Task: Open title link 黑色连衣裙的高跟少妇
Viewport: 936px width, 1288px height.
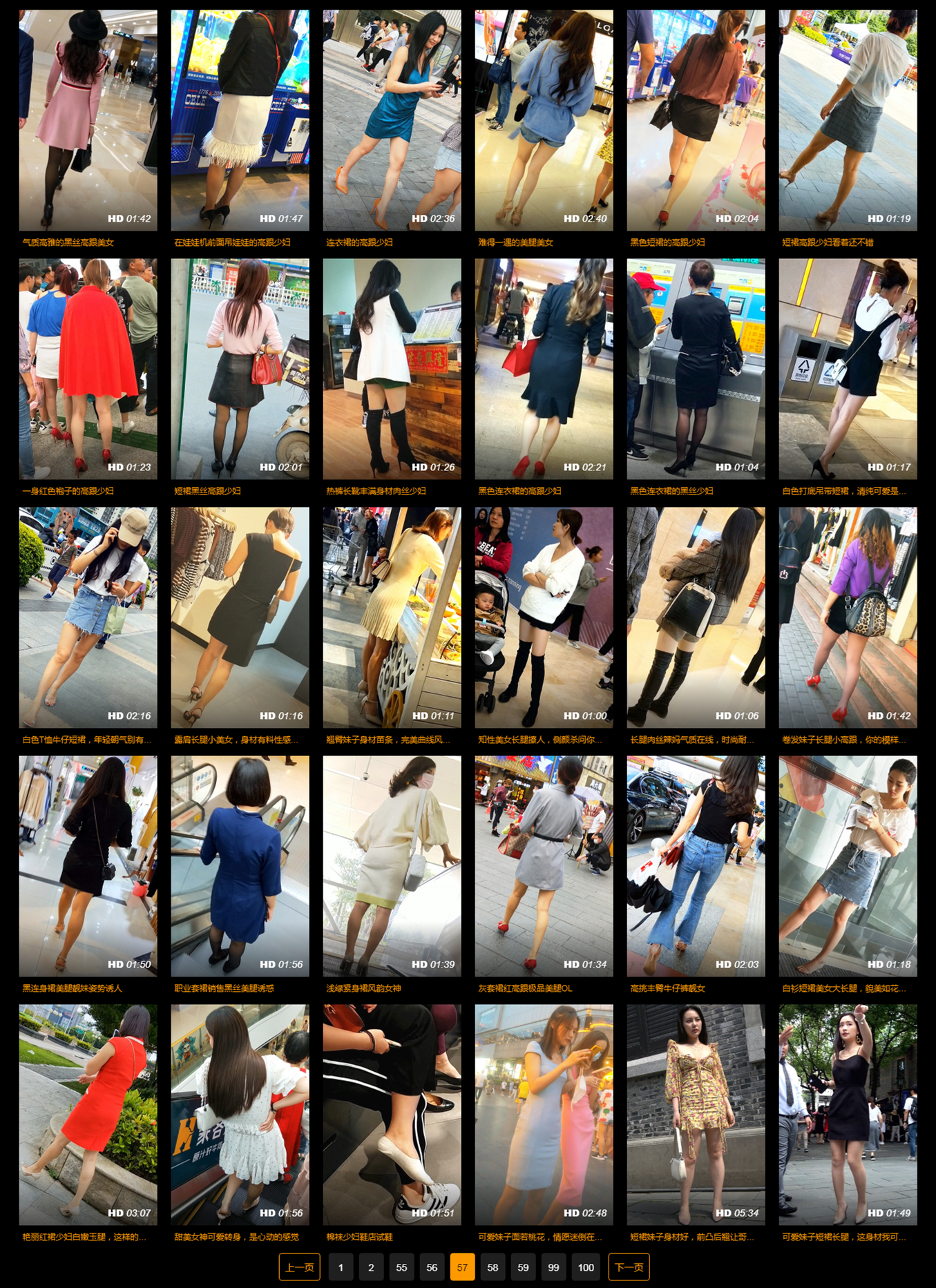Action: [x=519, y=491]
